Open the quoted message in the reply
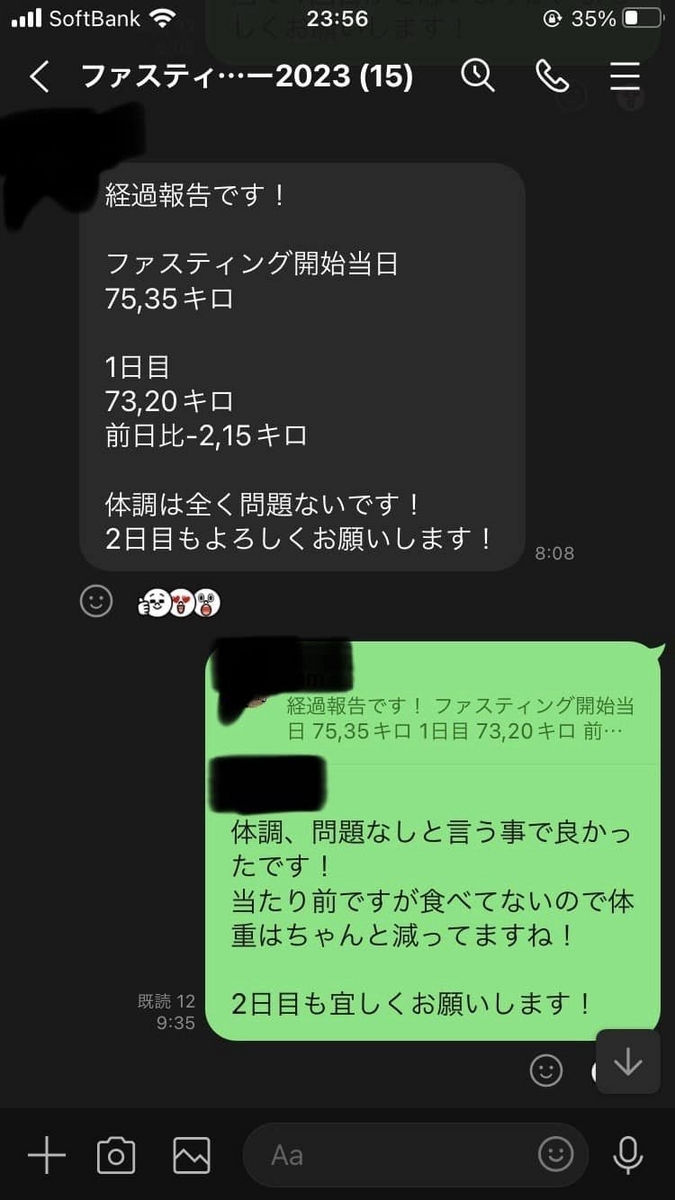This screenshot has height=1200, width=675. (455, 718)
